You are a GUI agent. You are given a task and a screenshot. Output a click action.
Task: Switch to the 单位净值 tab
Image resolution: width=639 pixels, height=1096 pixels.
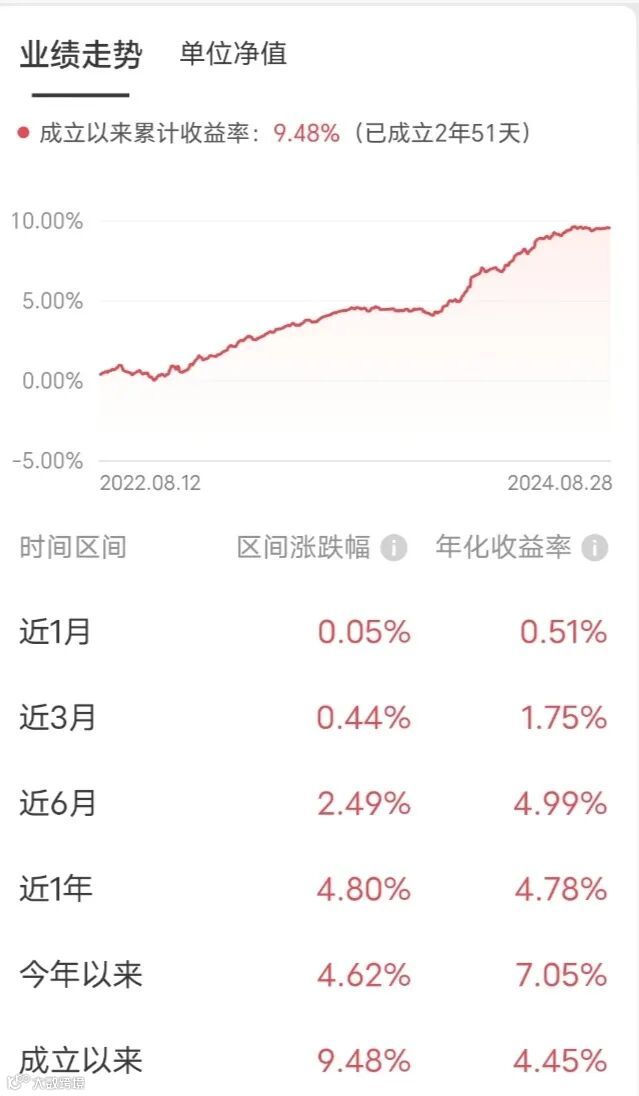click(x=233, y=54)
